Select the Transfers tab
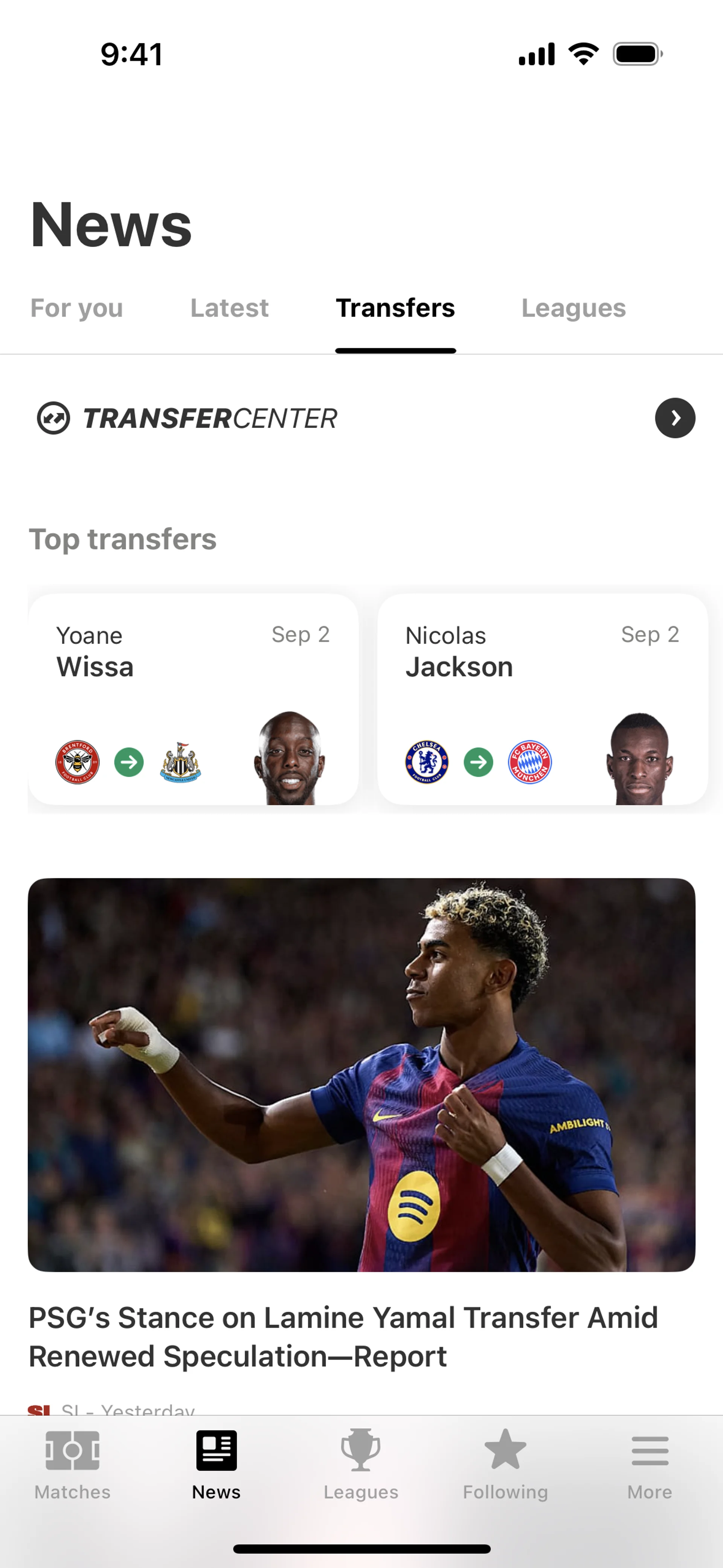Image resolution: width=723 pixels, height=1568 pixels. point(395,308)
